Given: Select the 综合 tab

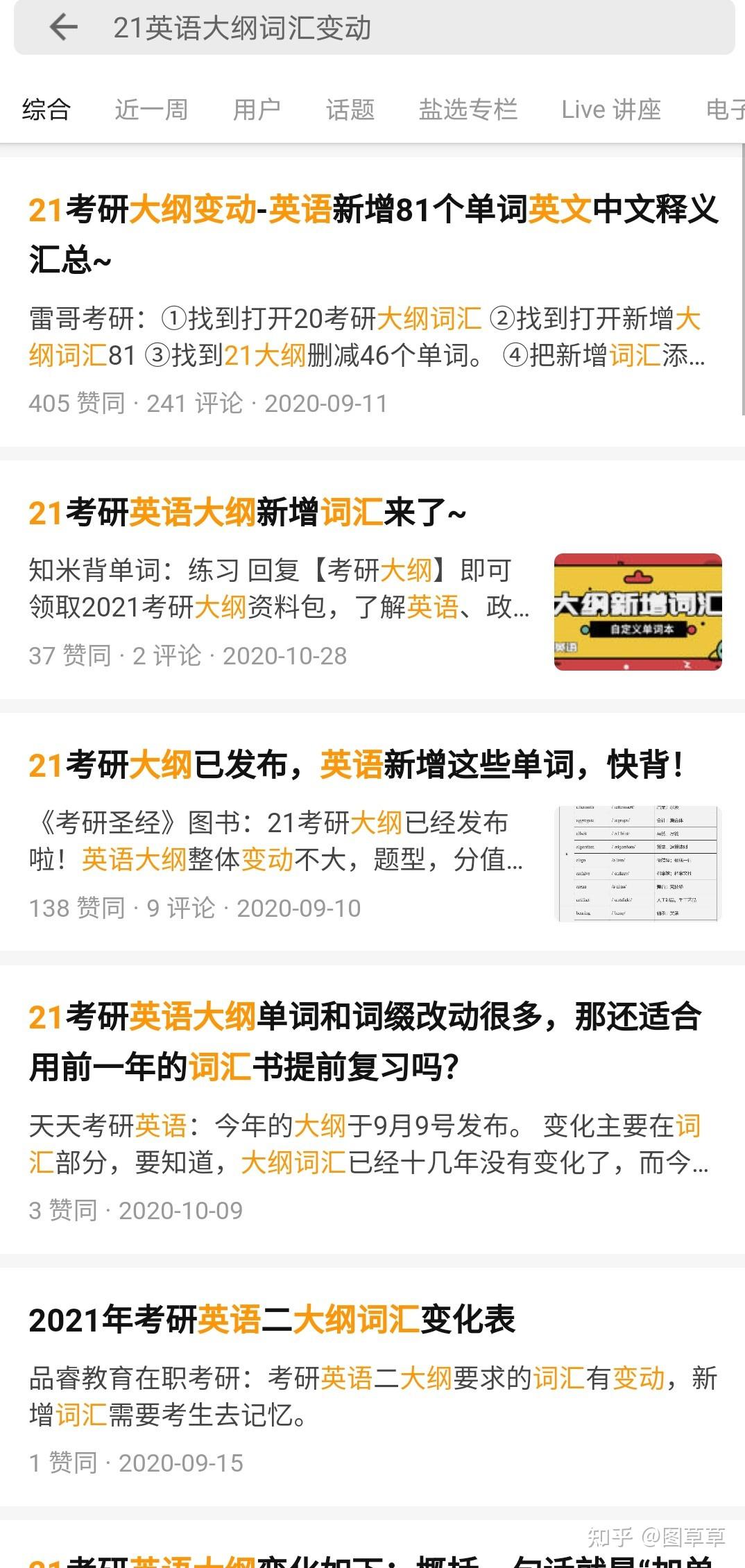Looking at the screenshot, I should click(45, 109).
